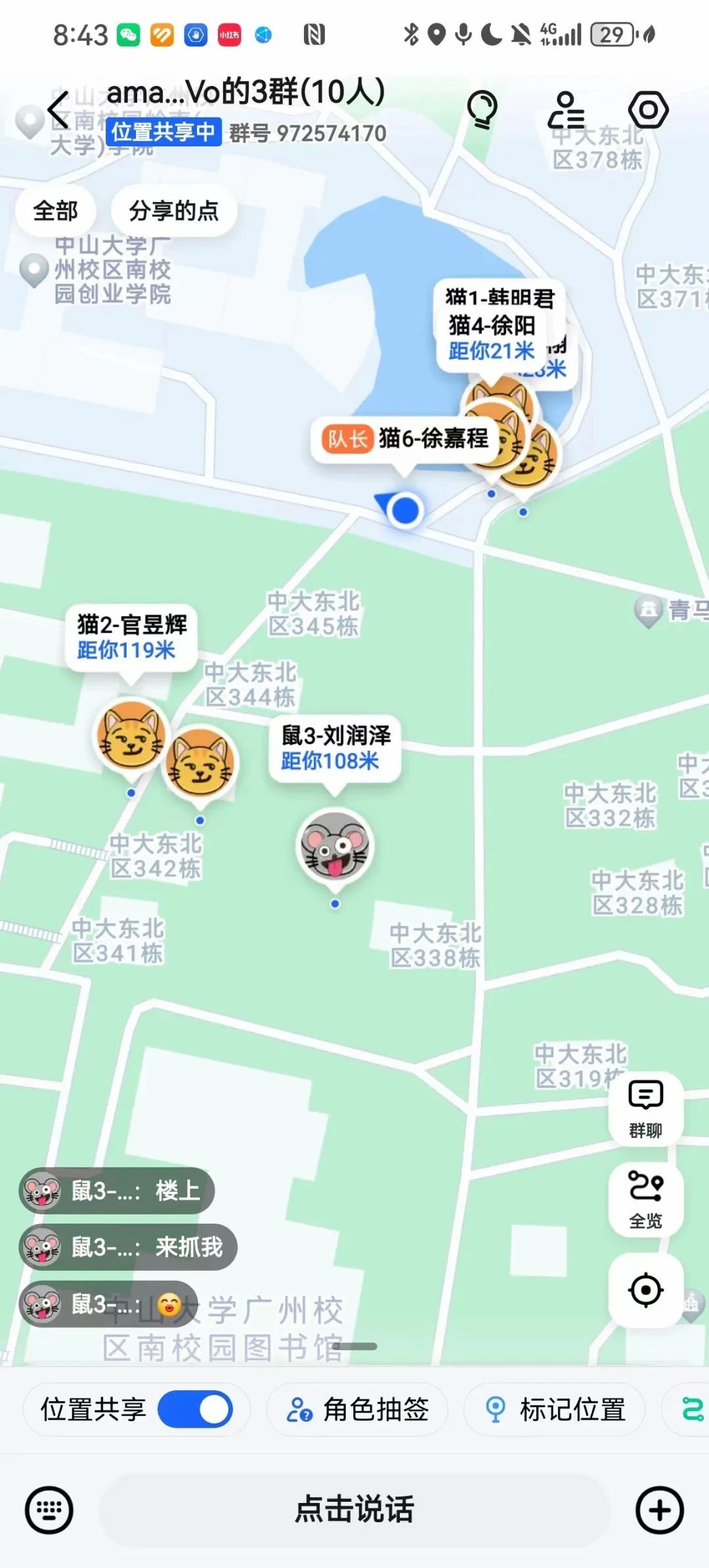Open the plus more options icon
The image size is (709, 1568).
pos(660,1510)
